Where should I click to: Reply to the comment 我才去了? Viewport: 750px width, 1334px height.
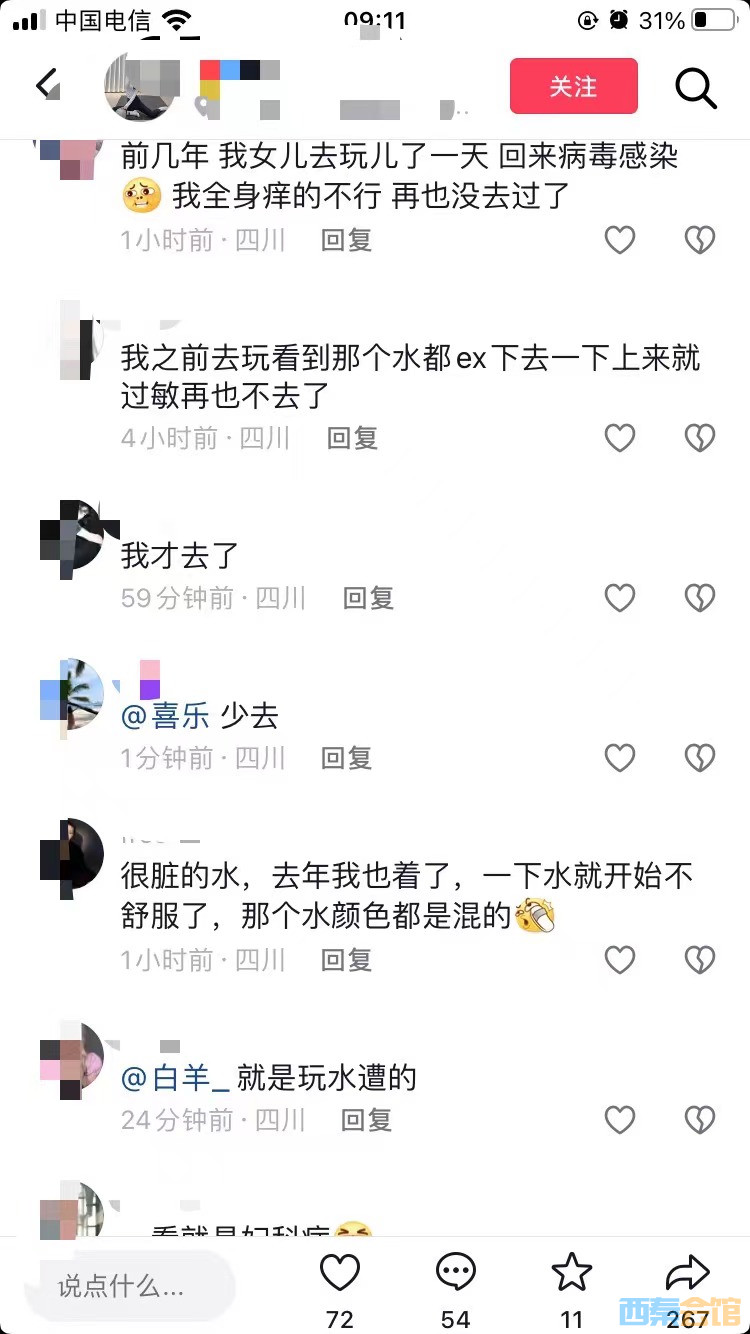368,598
